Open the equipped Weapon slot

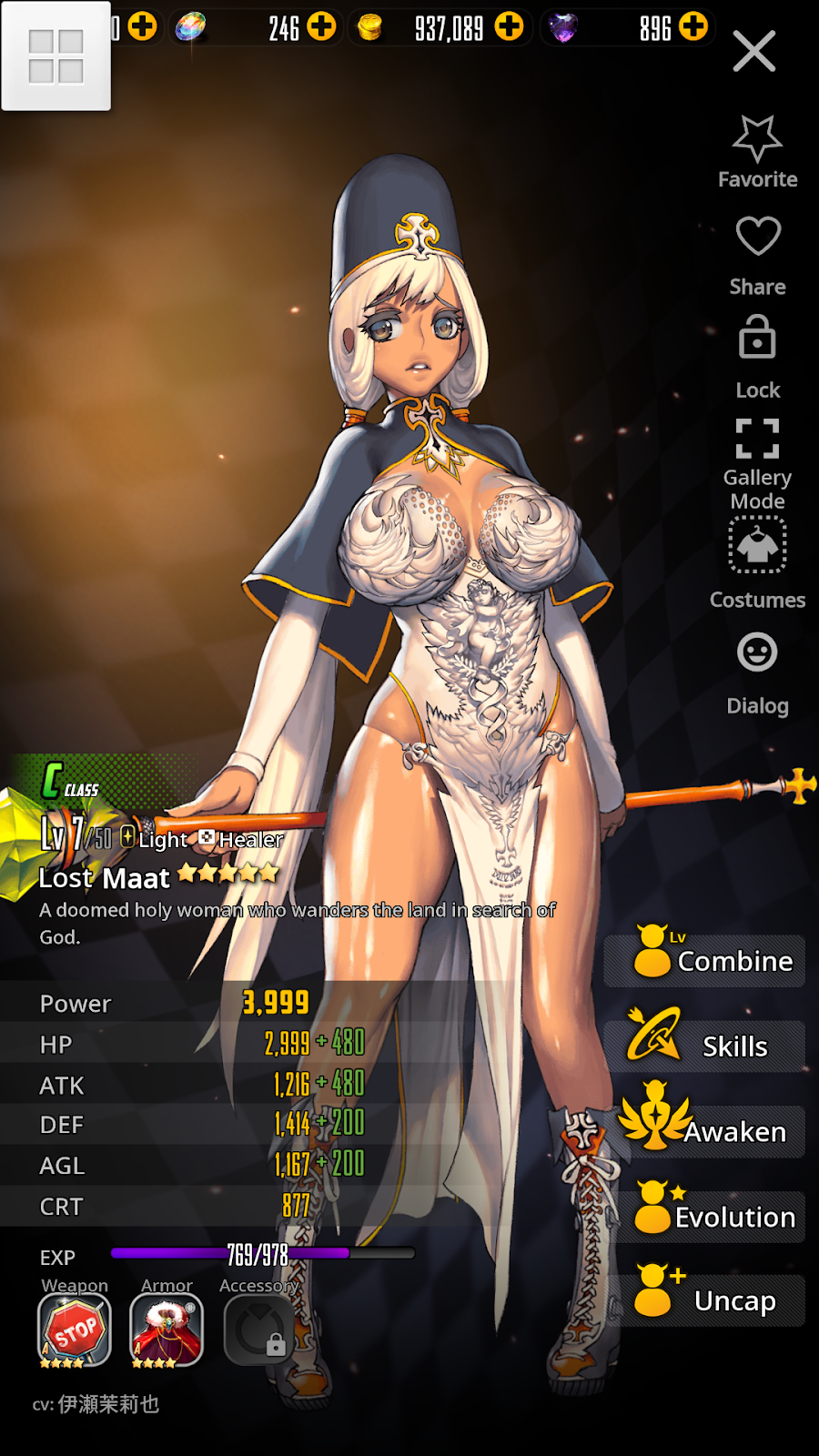point(75,1330)
